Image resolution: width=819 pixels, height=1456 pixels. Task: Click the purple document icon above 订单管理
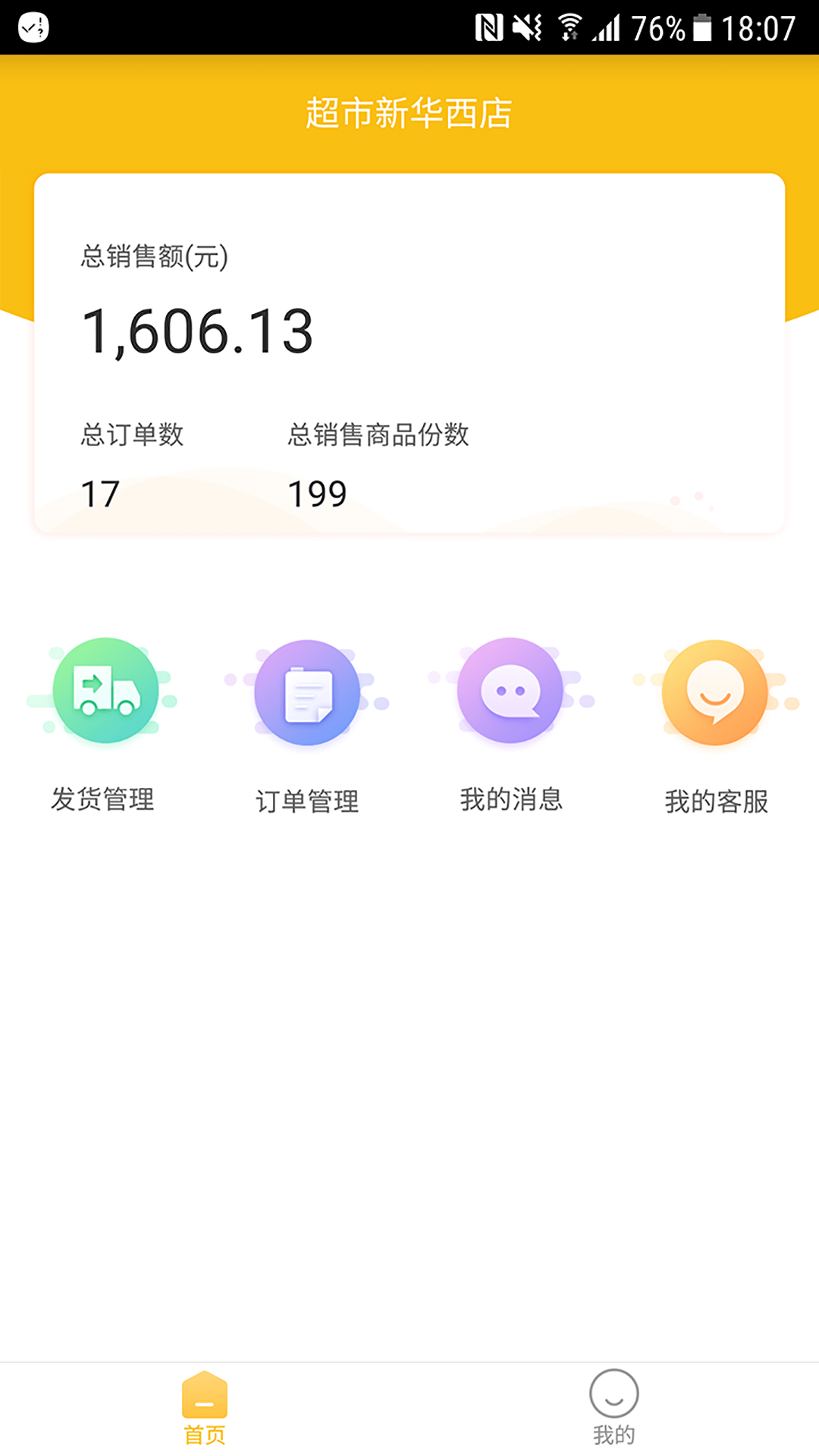[307, 692]
